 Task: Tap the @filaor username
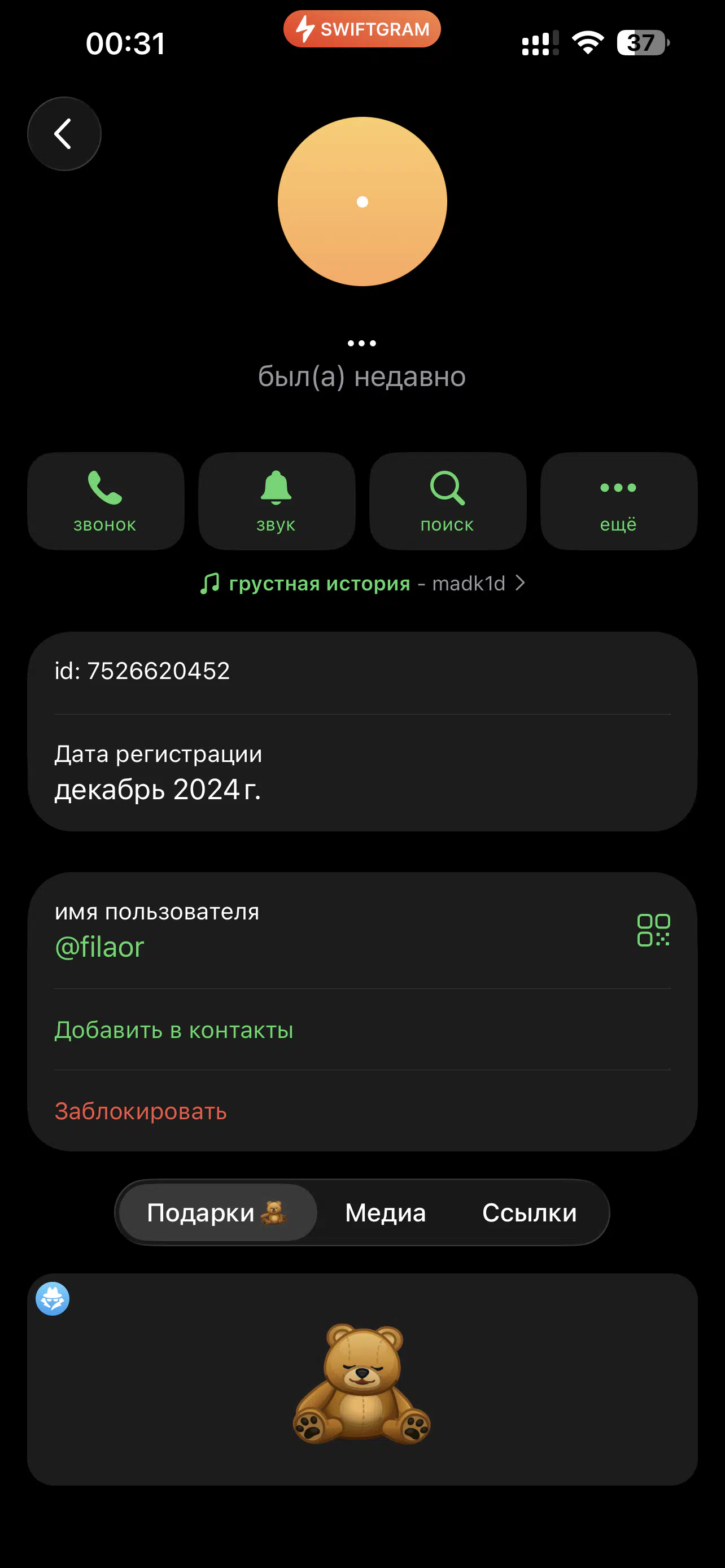[x=100, y=947]
